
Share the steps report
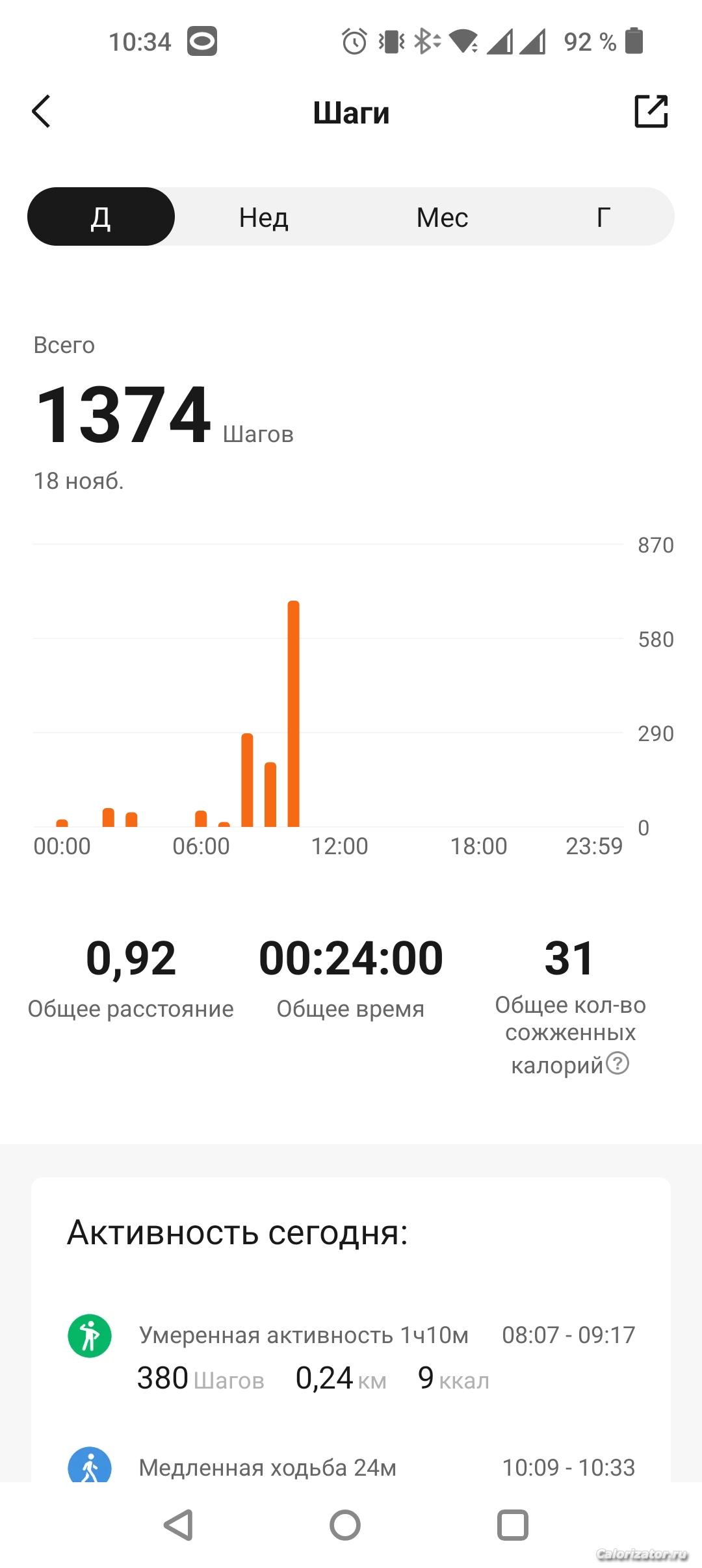coord(651,111)
